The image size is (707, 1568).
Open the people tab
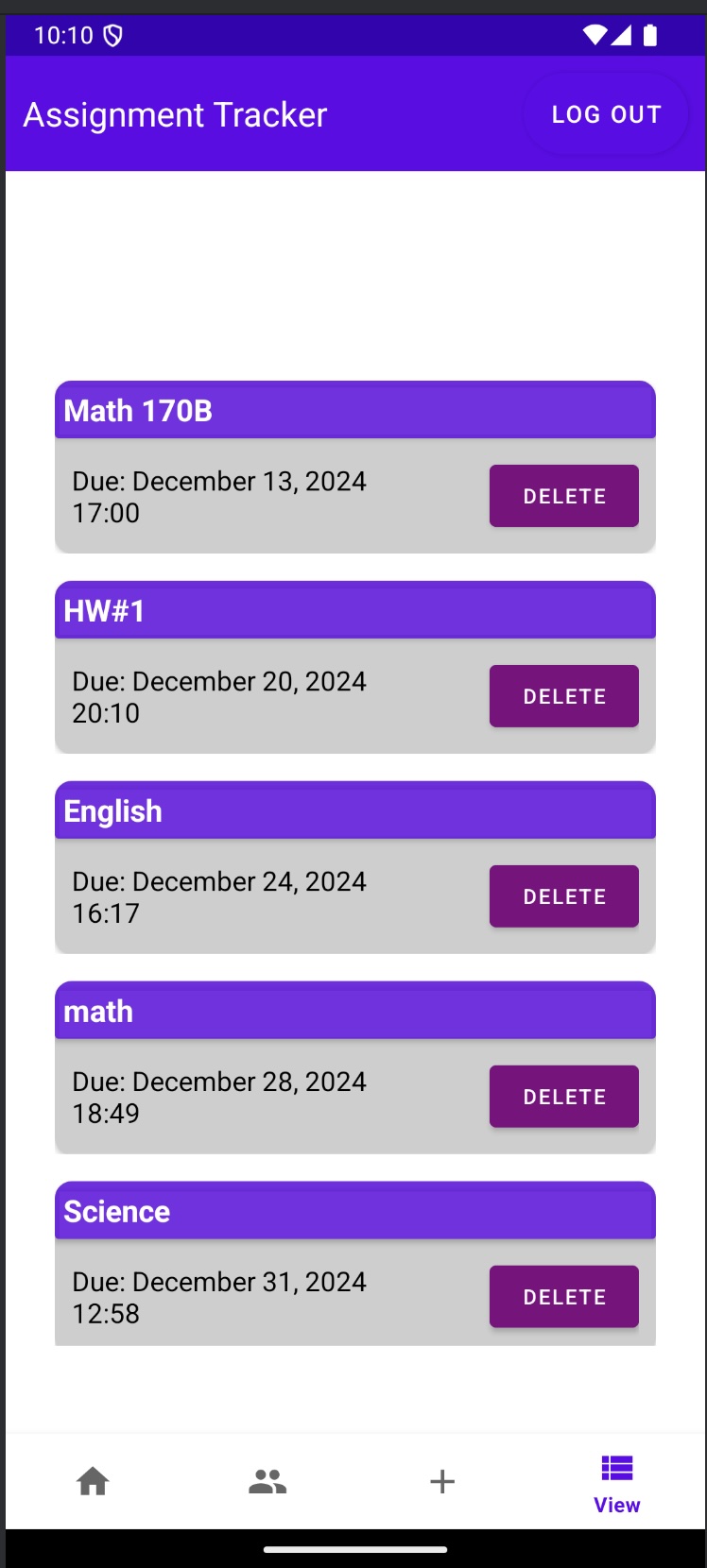(267, 1481)
